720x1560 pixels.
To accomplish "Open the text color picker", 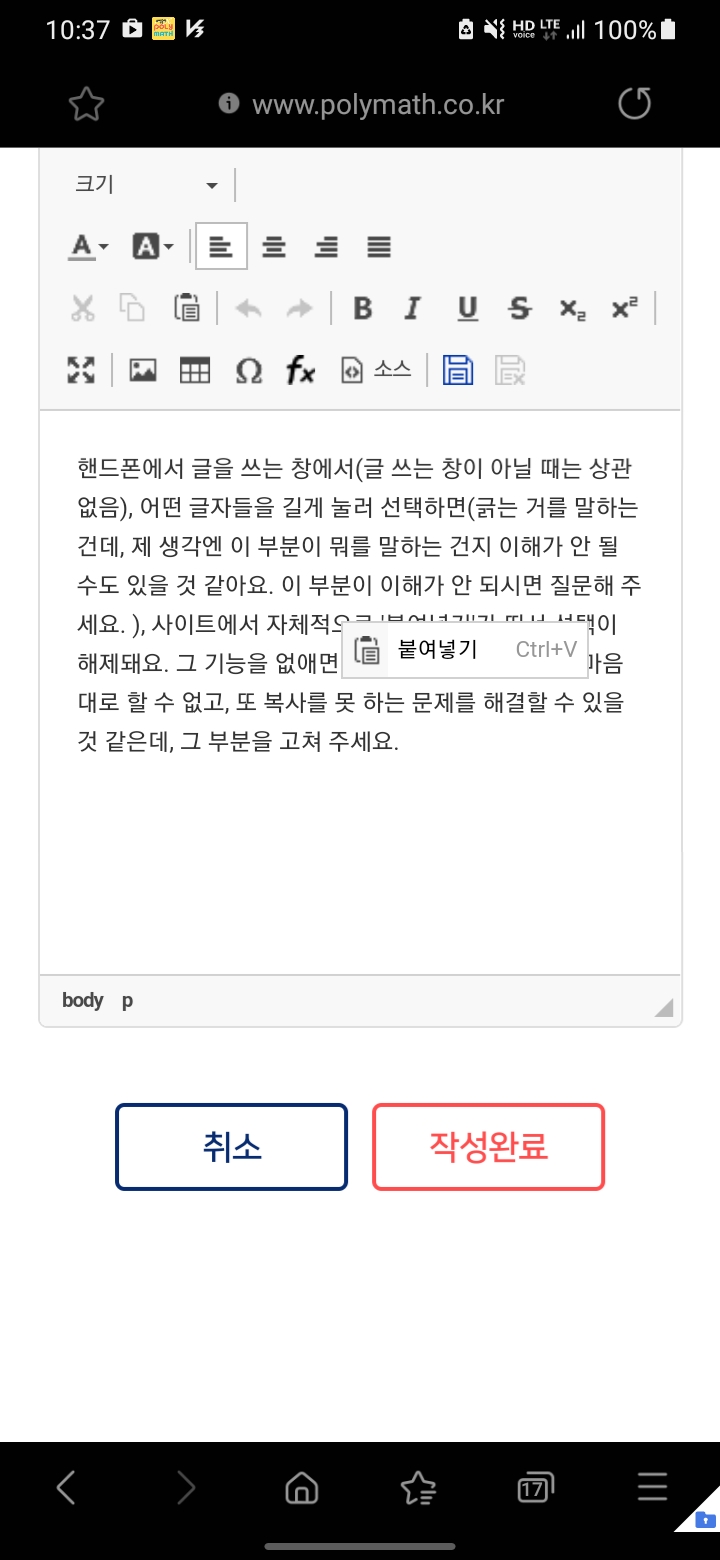I will (88, 247).
